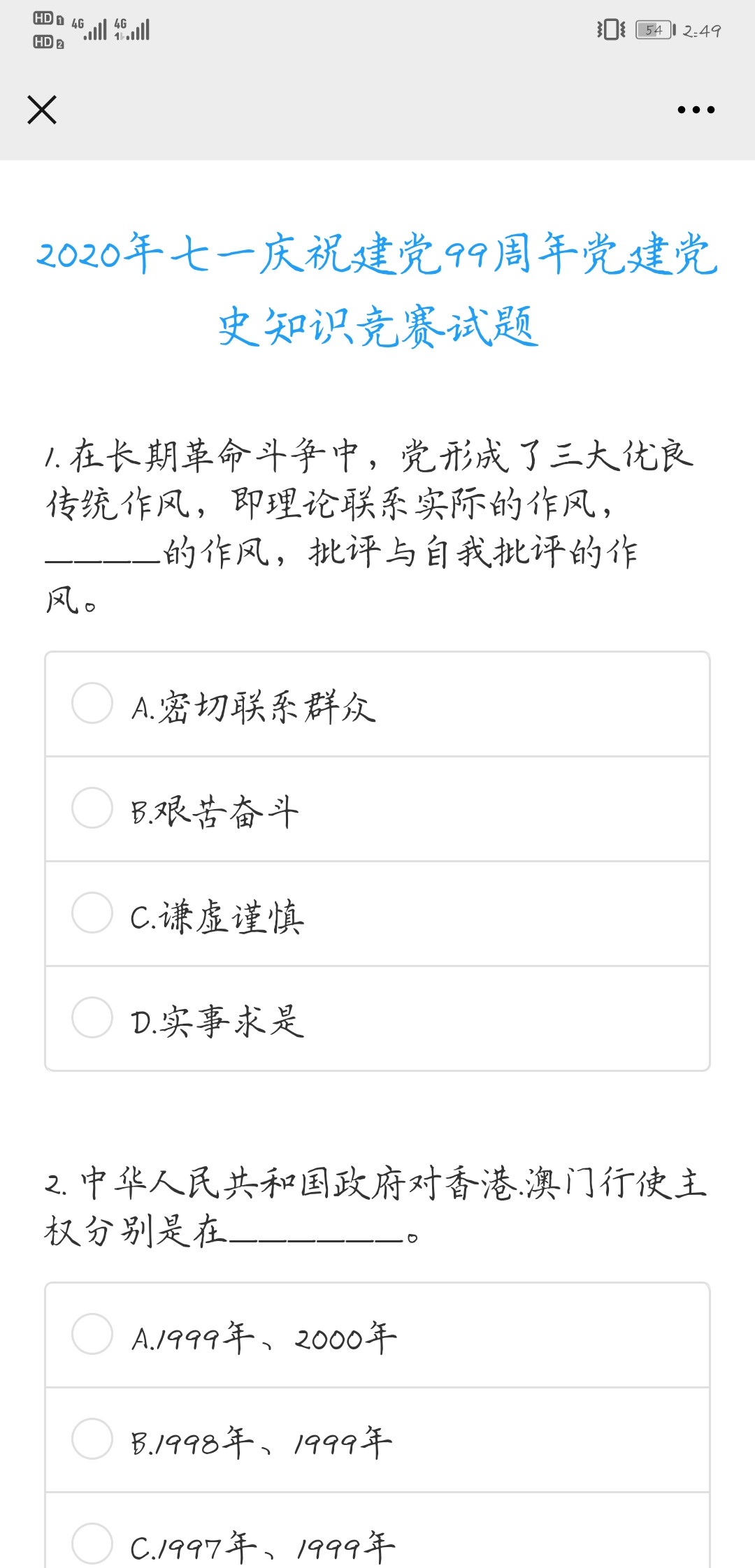This screenshot has width=755, height=1568.
Task: Pick option C.谦虚谨慎 for question 1
Action: pos(92,913)
